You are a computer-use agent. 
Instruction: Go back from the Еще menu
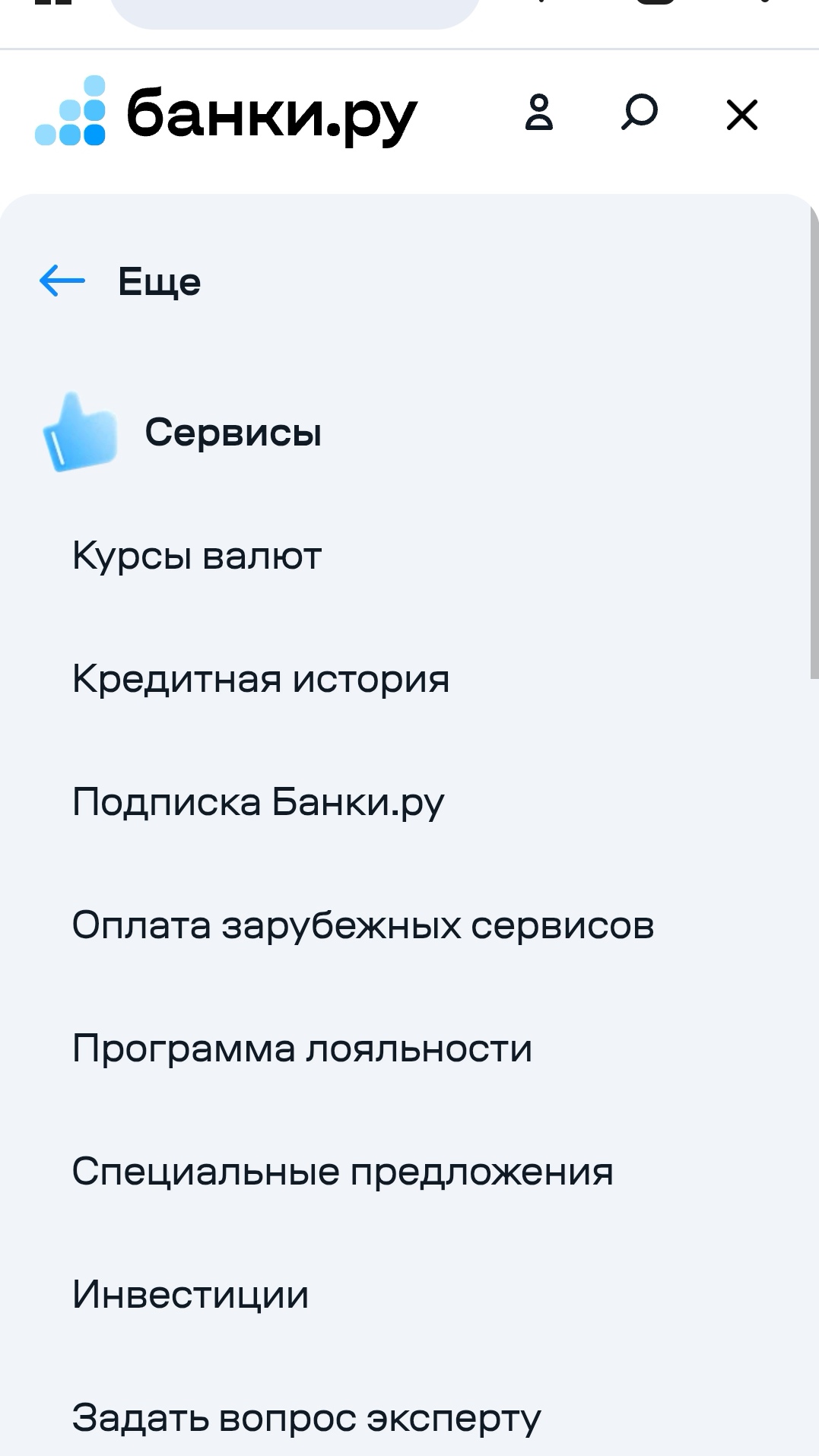click(x=62, y=281)
